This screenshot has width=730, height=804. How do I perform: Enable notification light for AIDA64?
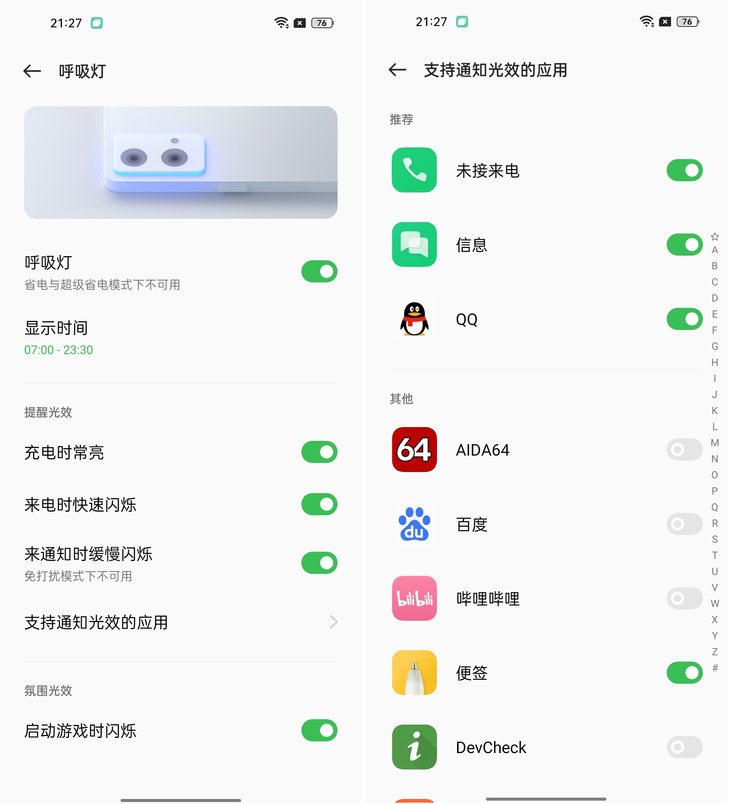(684, 450)
